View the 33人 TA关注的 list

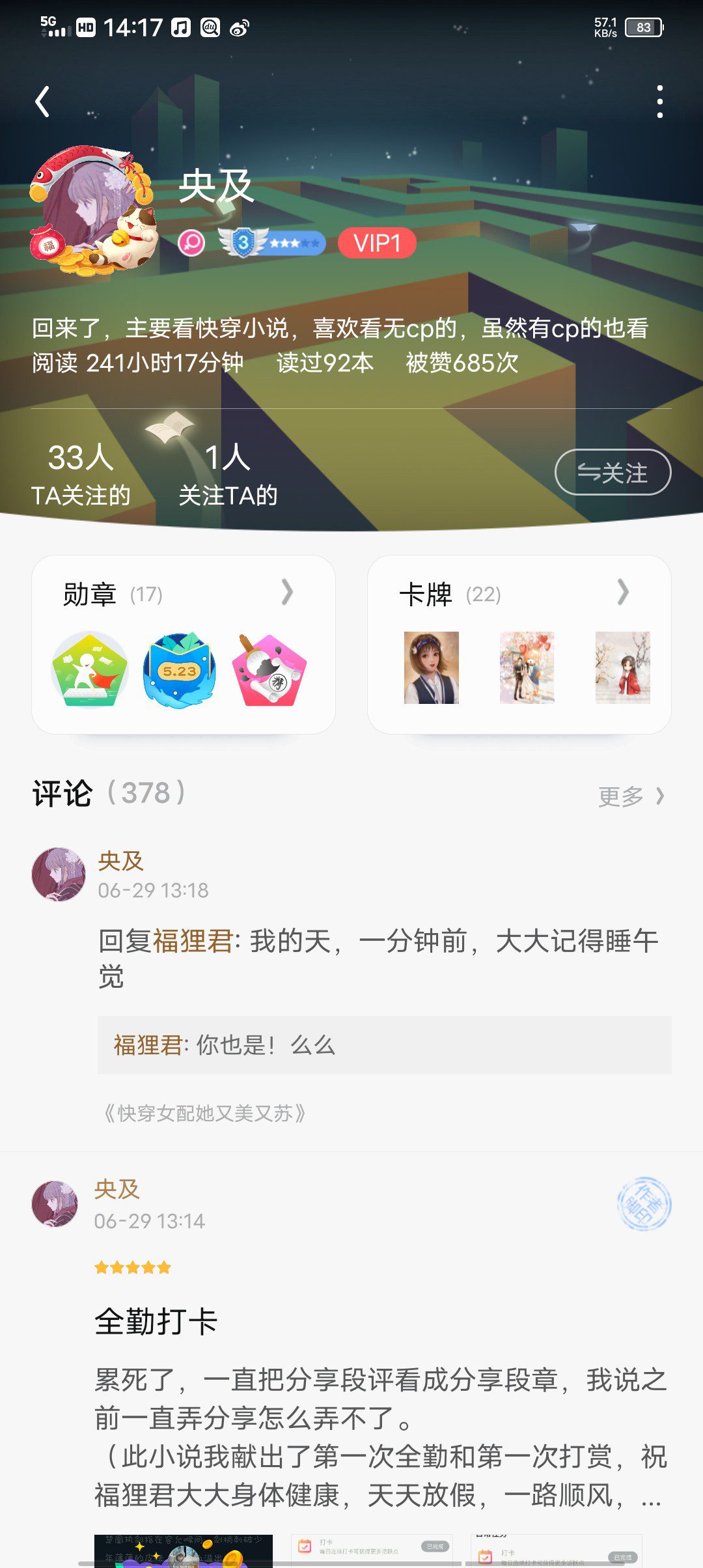[x=81, y=475]
